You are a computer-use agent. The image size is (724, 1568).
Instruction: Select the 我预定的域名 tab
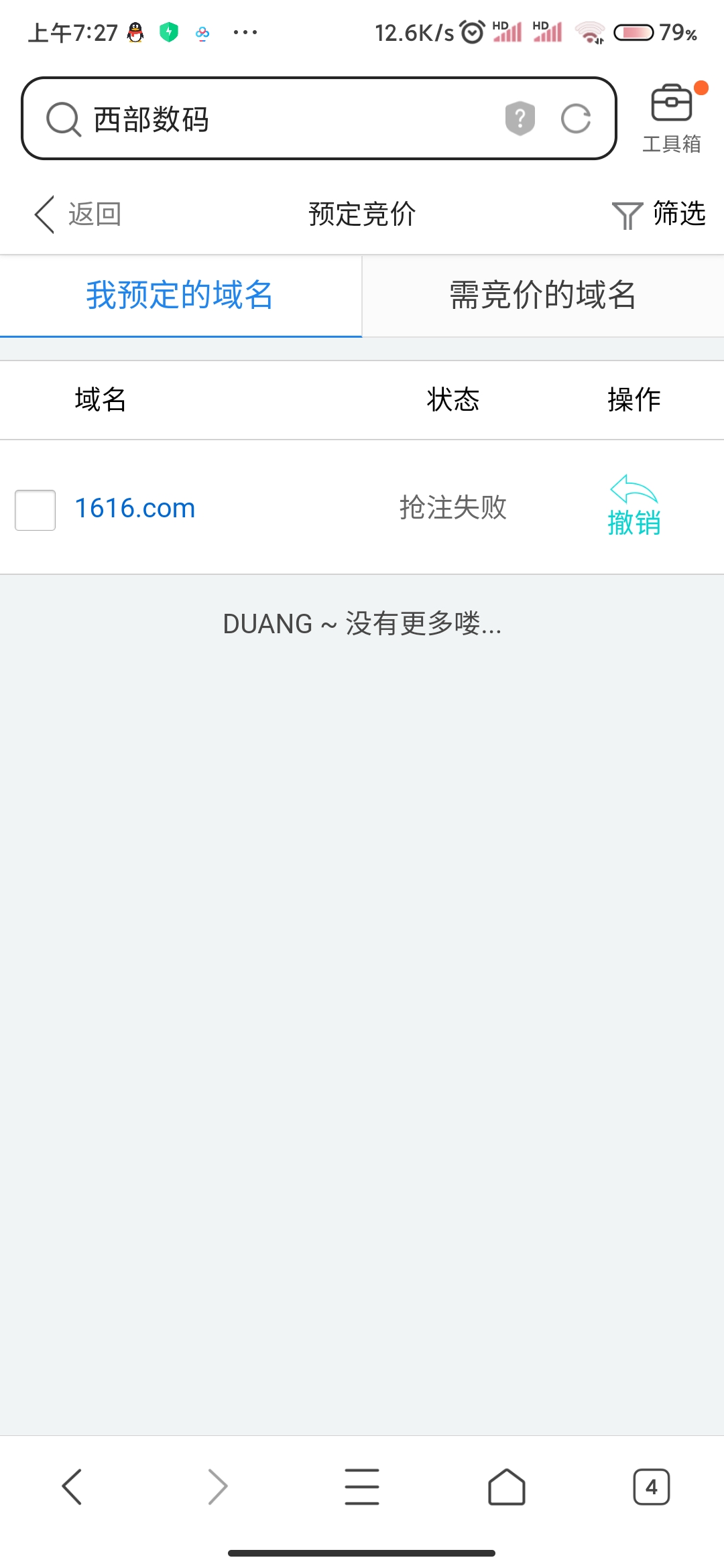pyautogui.click(x=180, y=296)
